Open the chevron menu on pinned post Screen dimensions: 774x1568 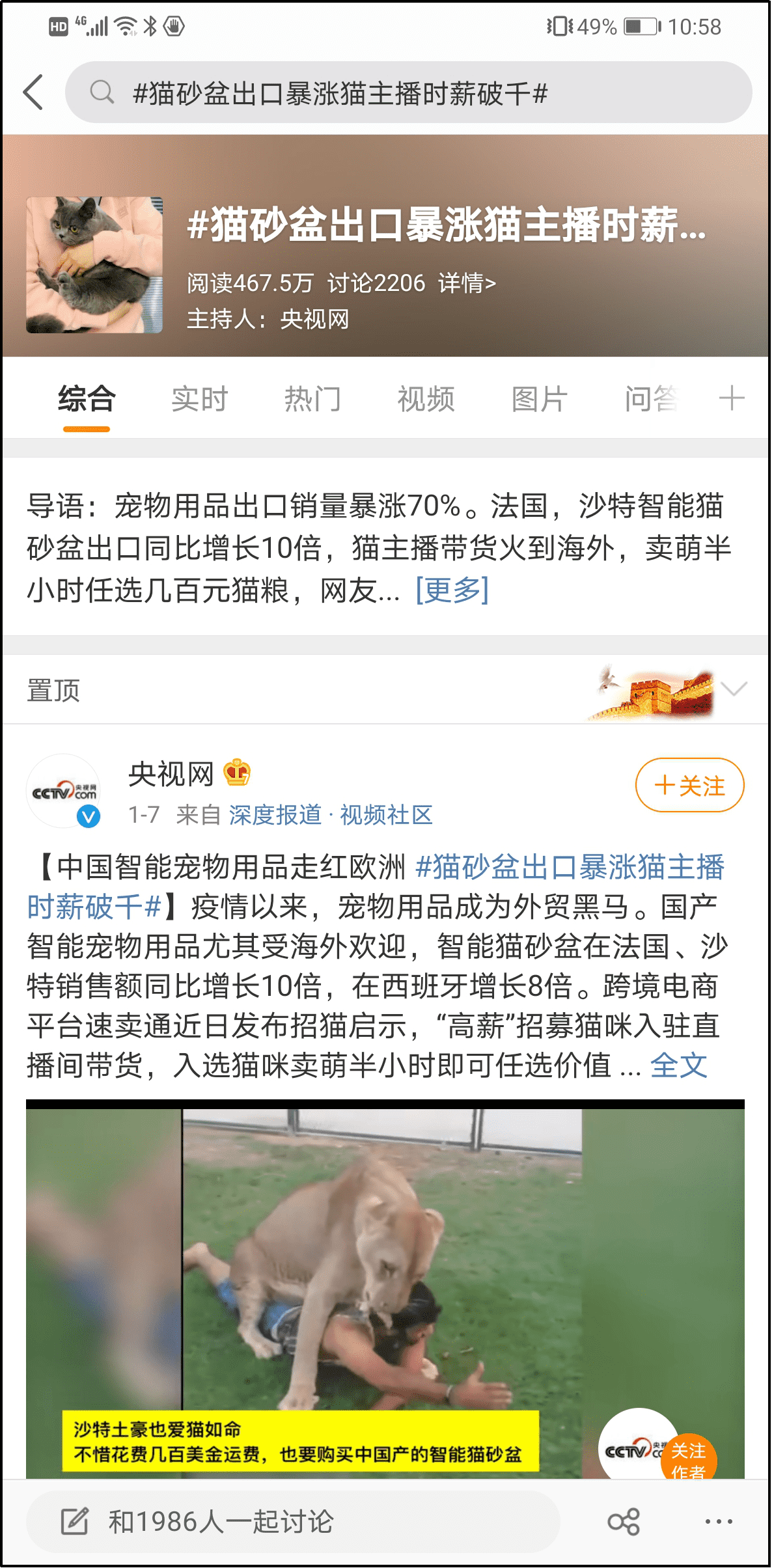tap(734, 689)
